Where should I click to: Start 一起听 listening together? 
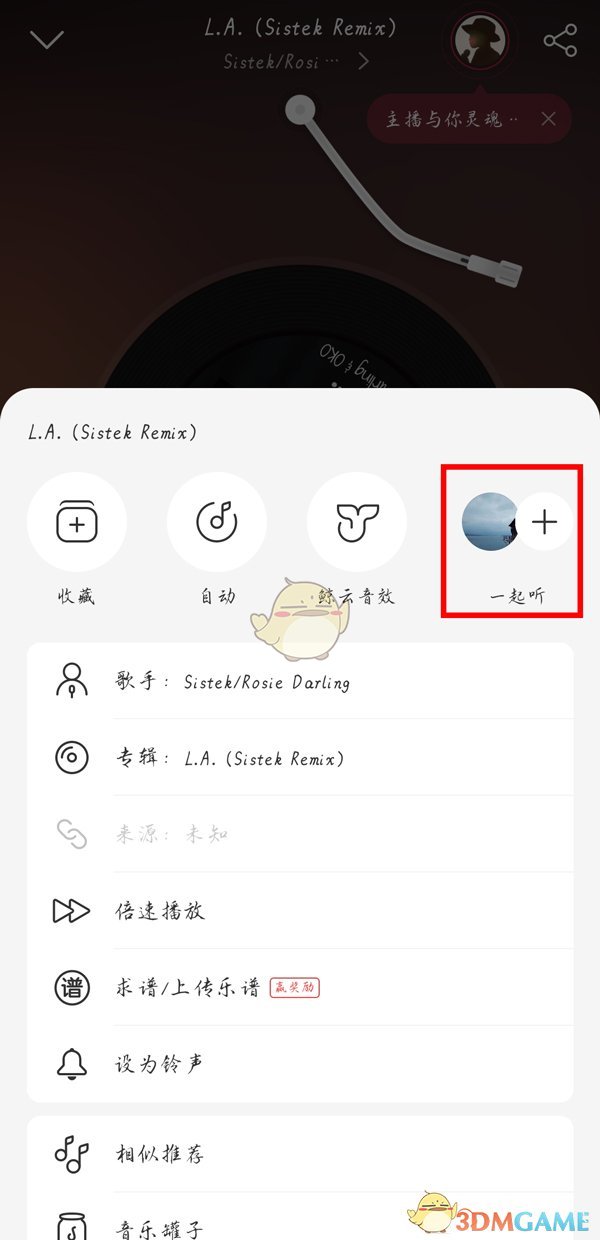(517, 522)
